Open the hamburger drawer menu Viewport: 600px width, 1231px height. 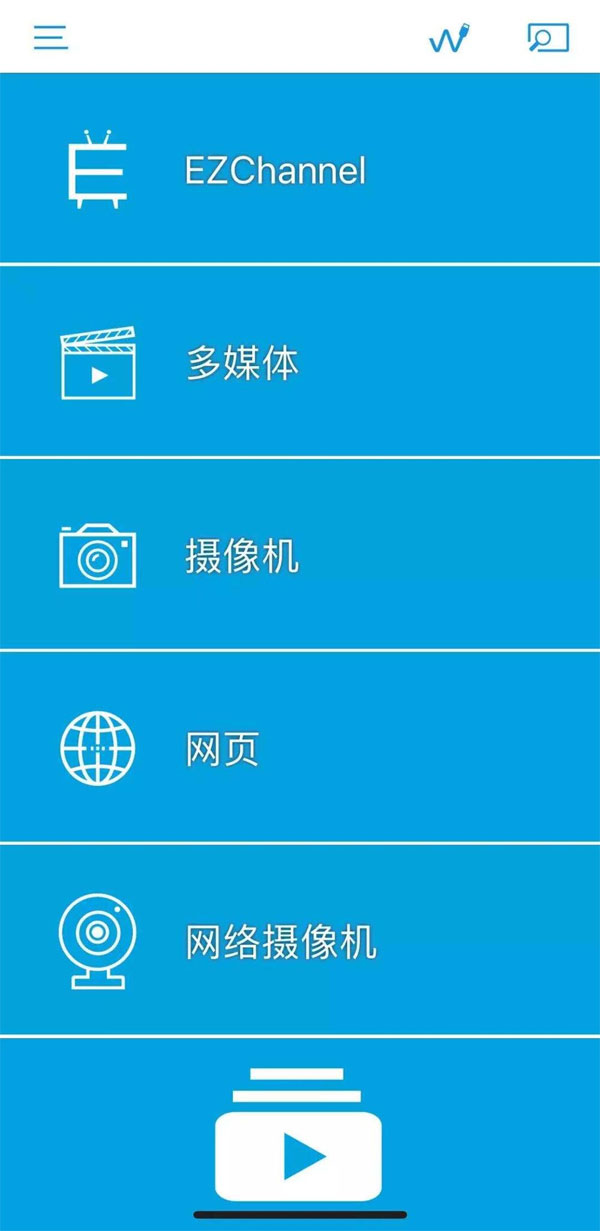pyautogui.click(x=50, y=38)
